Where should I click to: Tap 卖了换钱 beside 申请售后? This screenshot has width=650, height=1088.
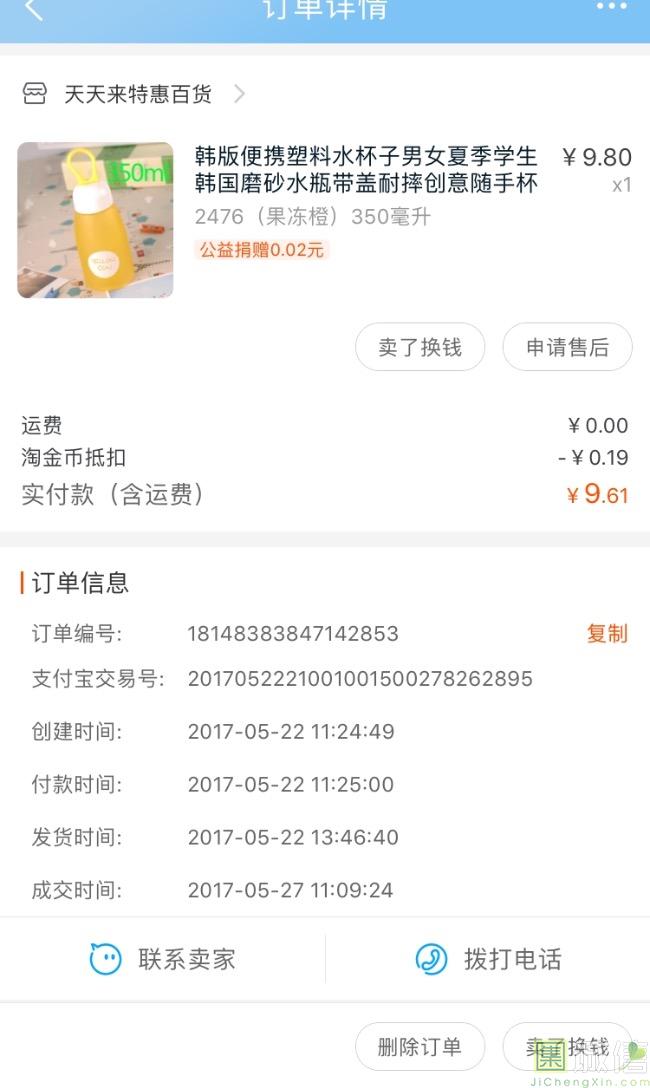(420, 347)
